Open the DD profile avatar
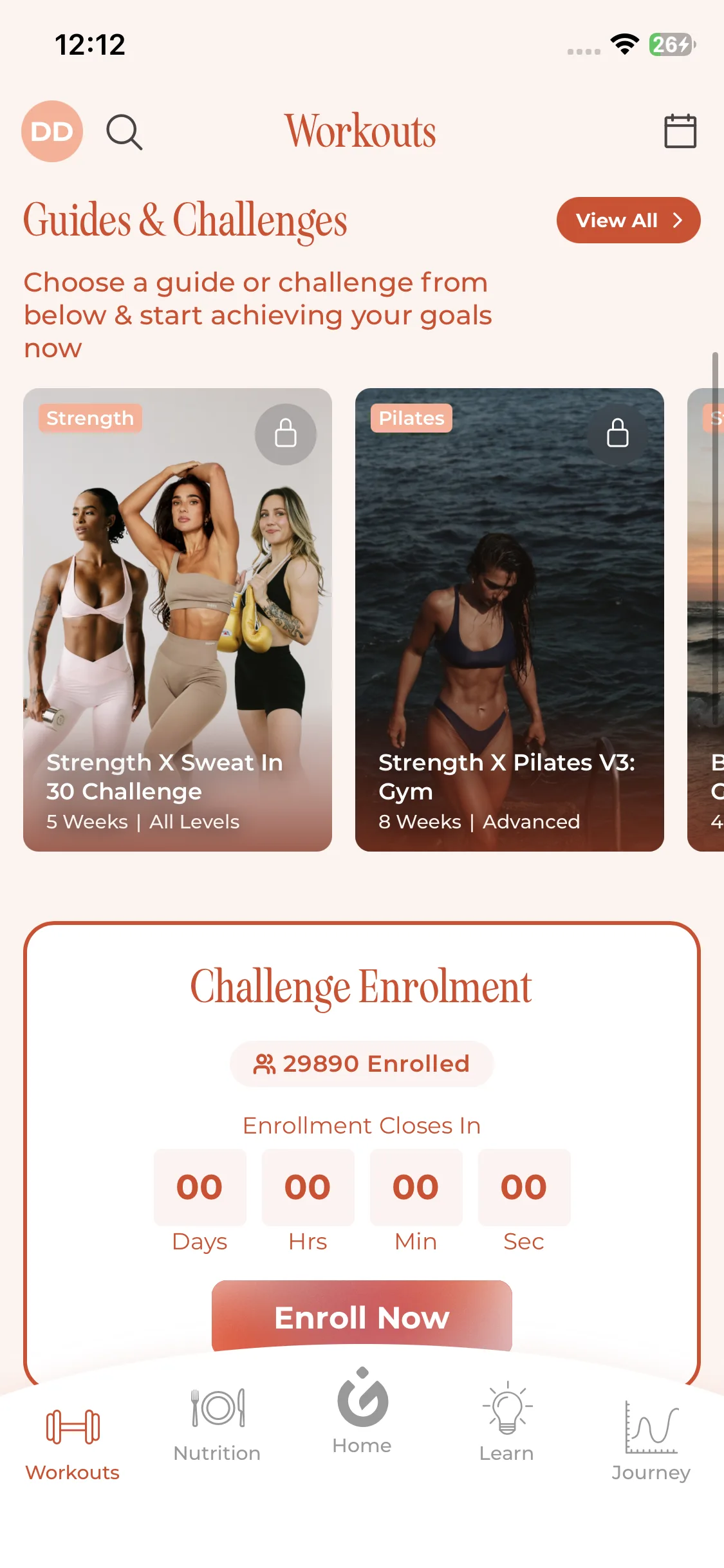Viewport: 724px width, 1568px height. [x=52, y=131]
